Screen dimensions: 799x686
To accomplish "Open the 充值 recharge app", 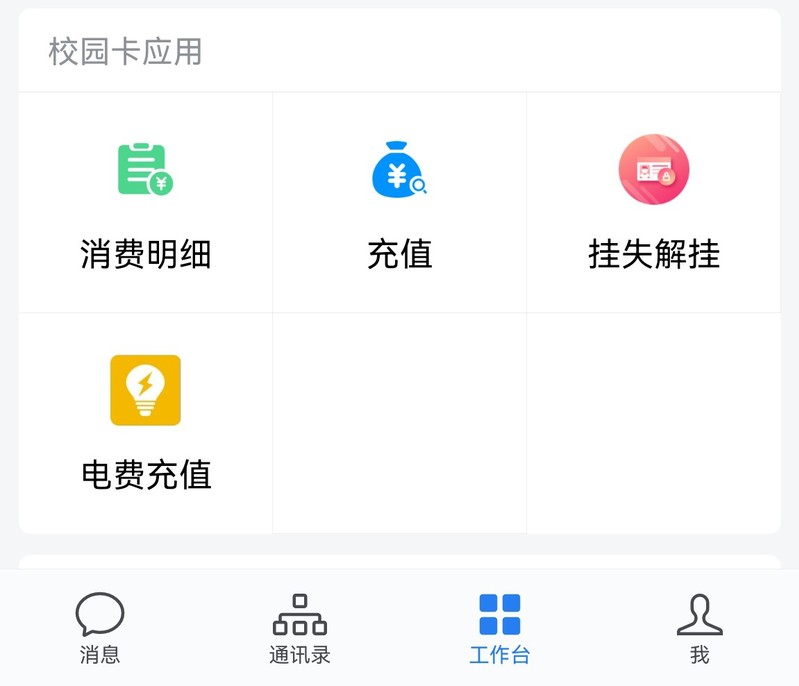I will click(399, 203).
